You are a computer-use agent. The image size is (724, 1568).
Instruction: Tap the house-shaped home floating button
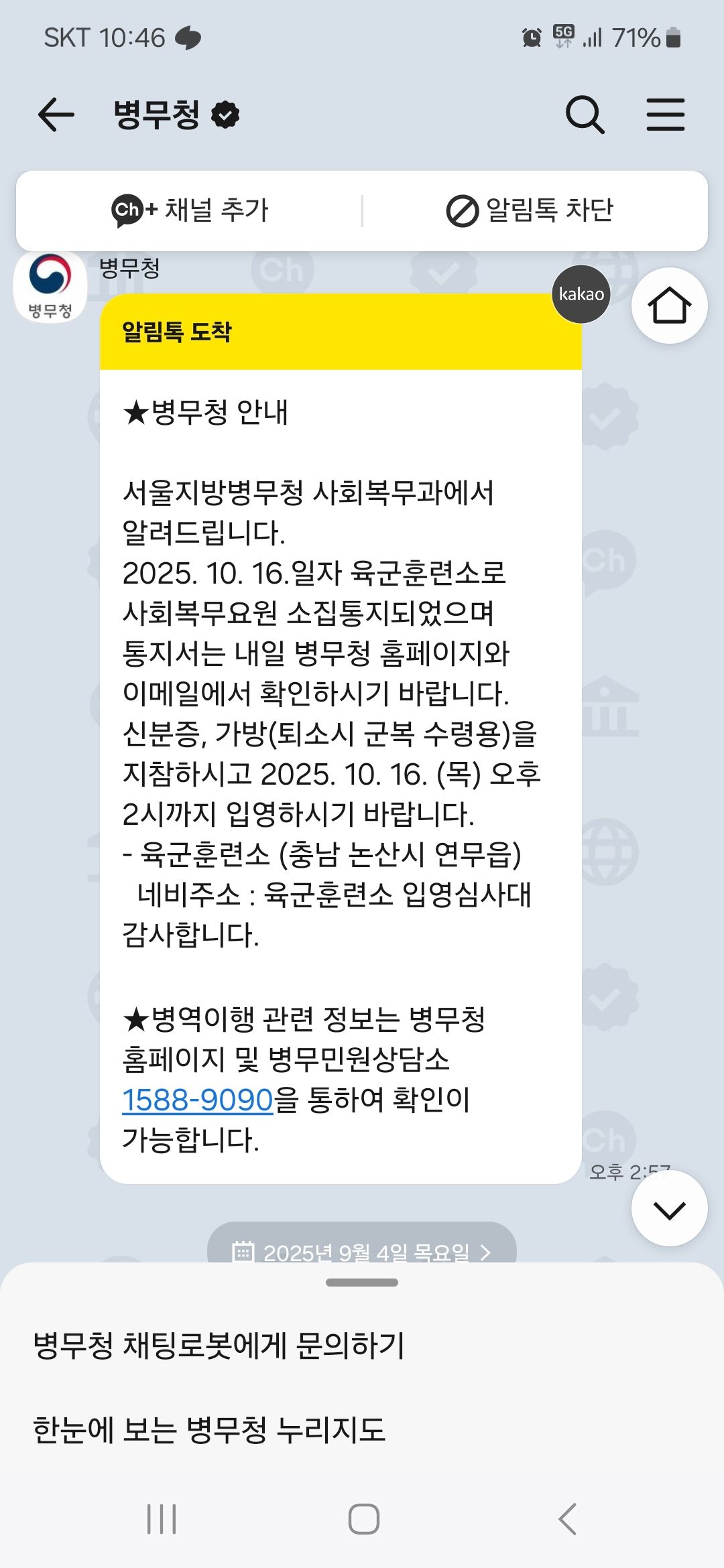coord(669,306)
